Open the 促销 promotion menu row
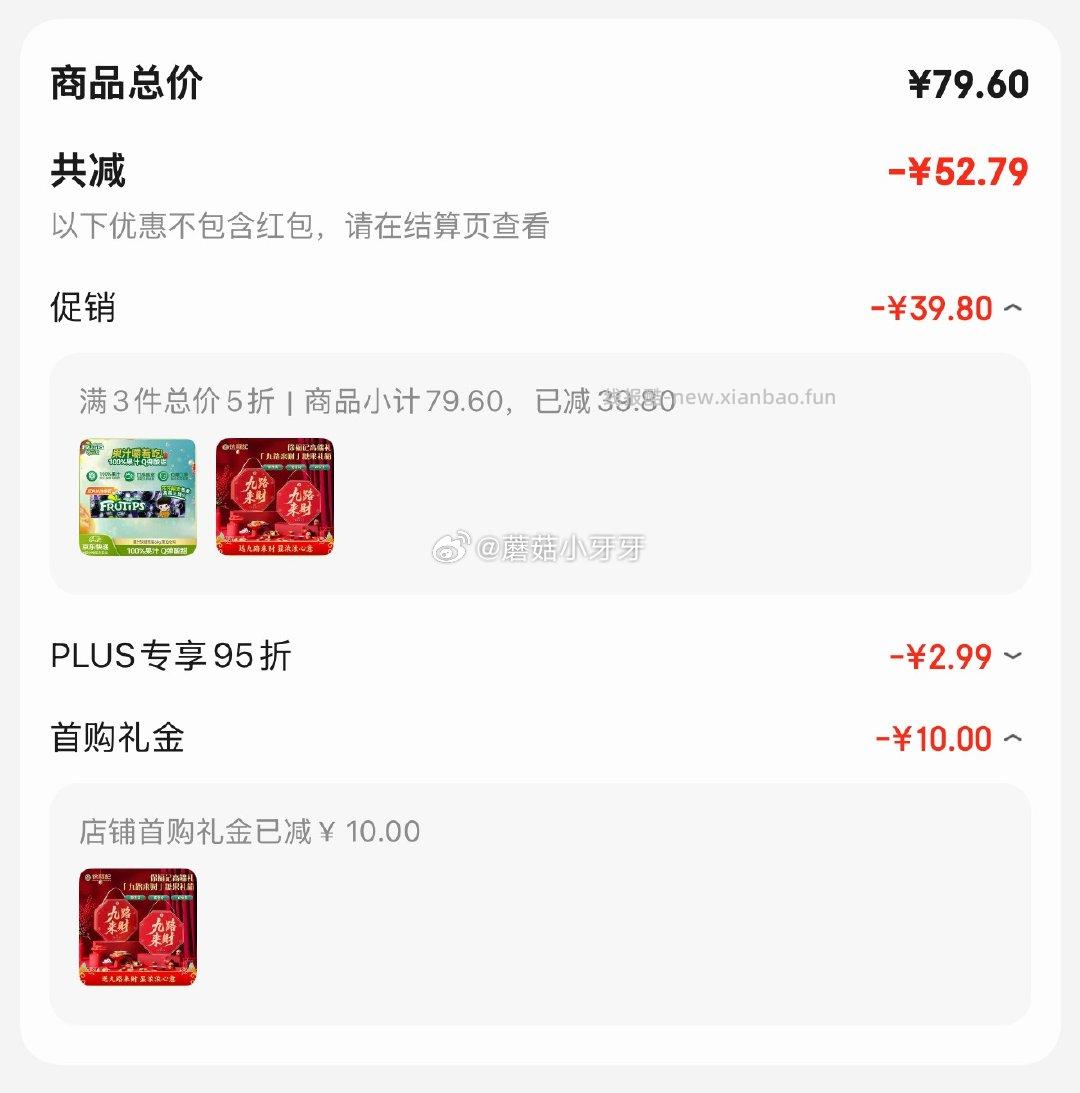This screenshot has width=1080, height=1093. [x=540, y=308]
